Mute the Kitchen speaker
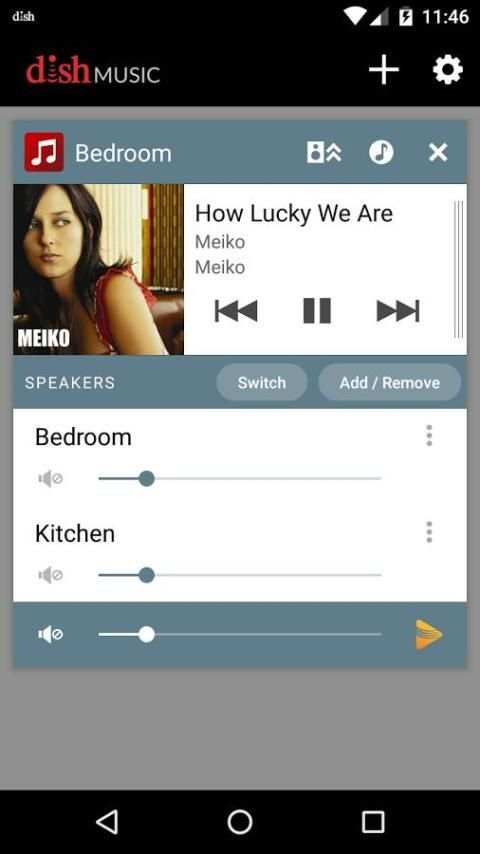 [51, 575]
